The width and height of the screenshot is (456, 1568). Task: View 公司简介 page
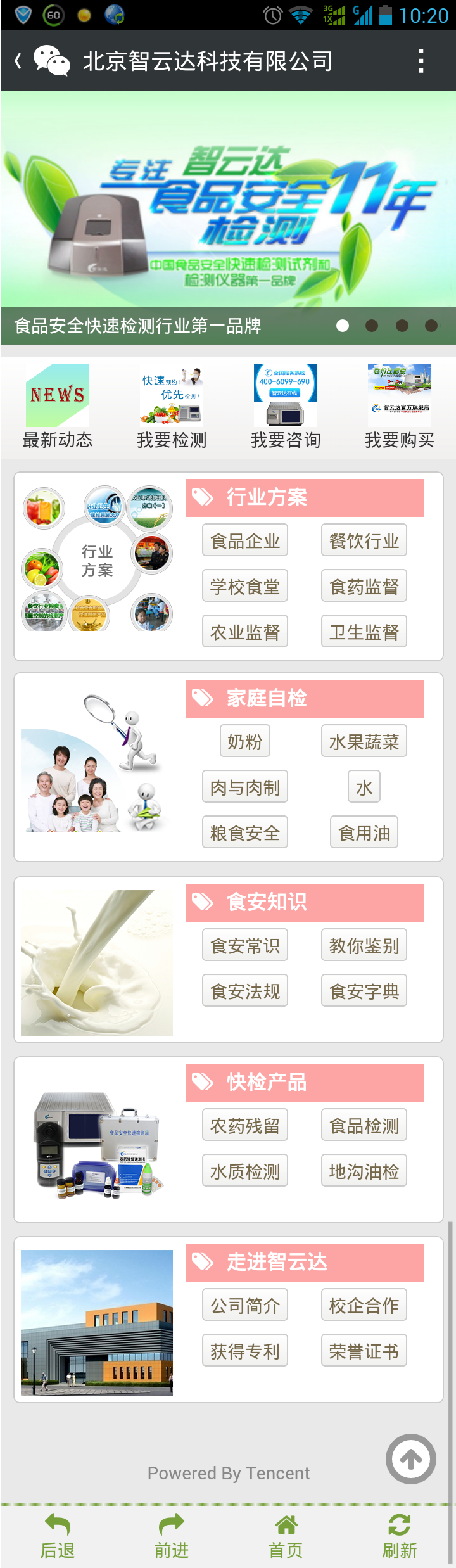point(245,1305)
